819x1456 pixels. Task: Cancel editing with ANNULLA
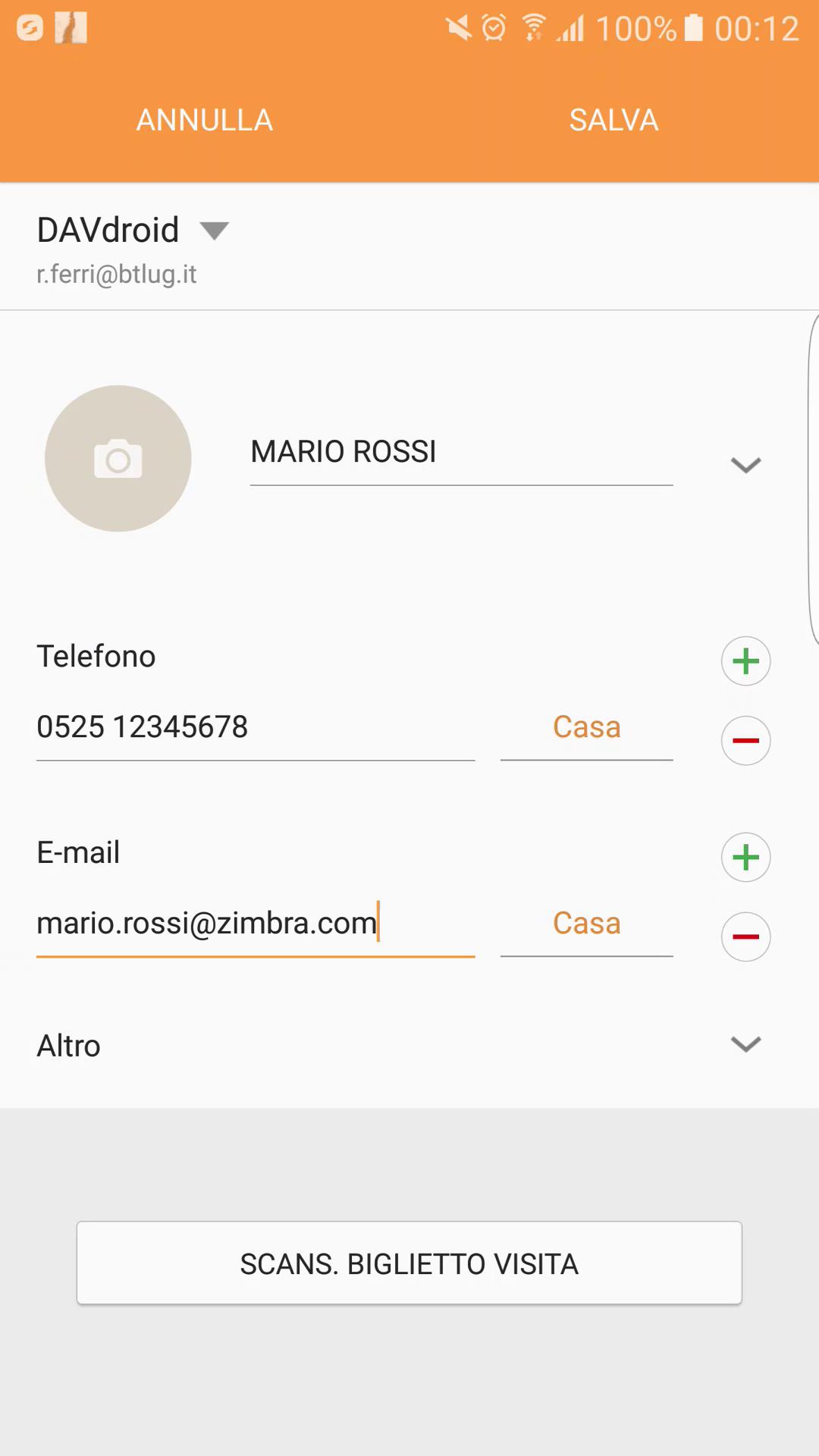click(204, 120)
